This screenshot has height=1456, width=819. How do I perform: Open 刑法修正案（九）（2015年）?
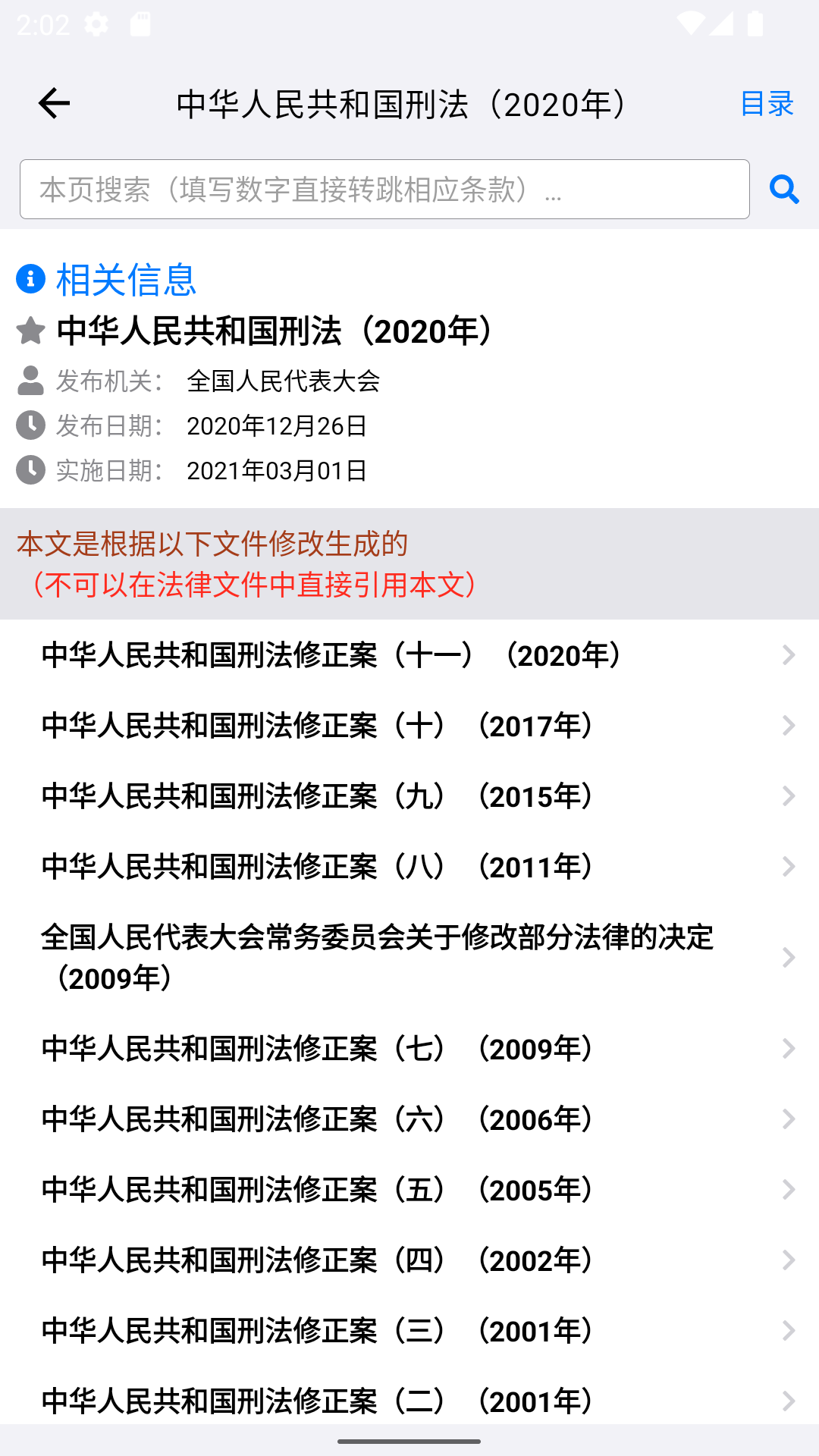pos(409,796)
